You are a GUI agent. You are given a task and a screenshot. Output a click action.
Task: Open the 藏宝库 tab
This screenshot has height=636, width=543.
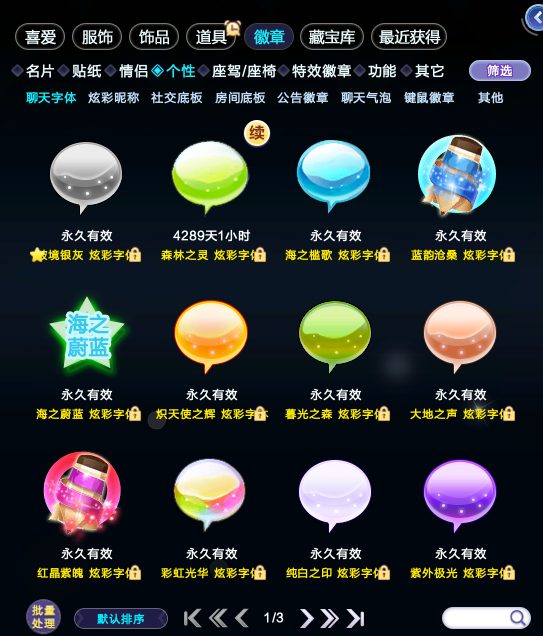coord(332,37)
